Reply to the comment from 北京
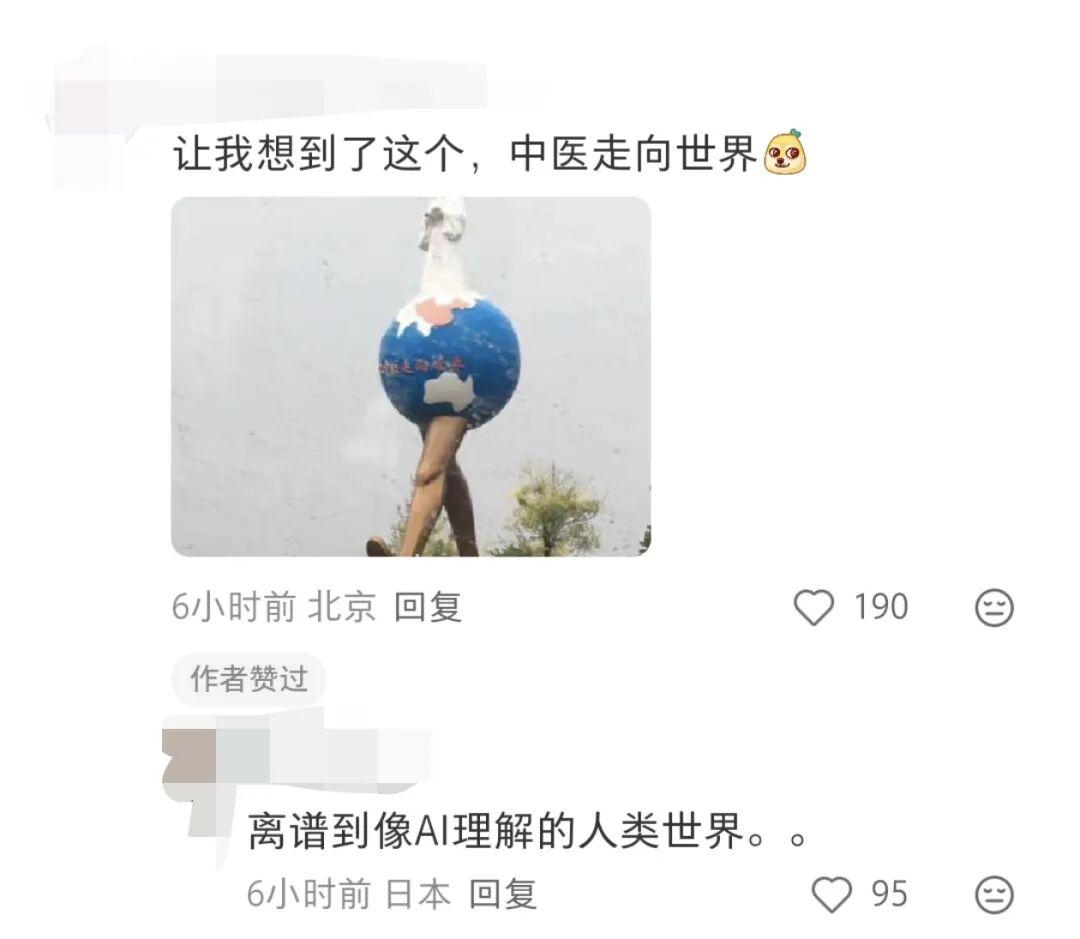Viewport: 1080px width, 939px height. 427,607
